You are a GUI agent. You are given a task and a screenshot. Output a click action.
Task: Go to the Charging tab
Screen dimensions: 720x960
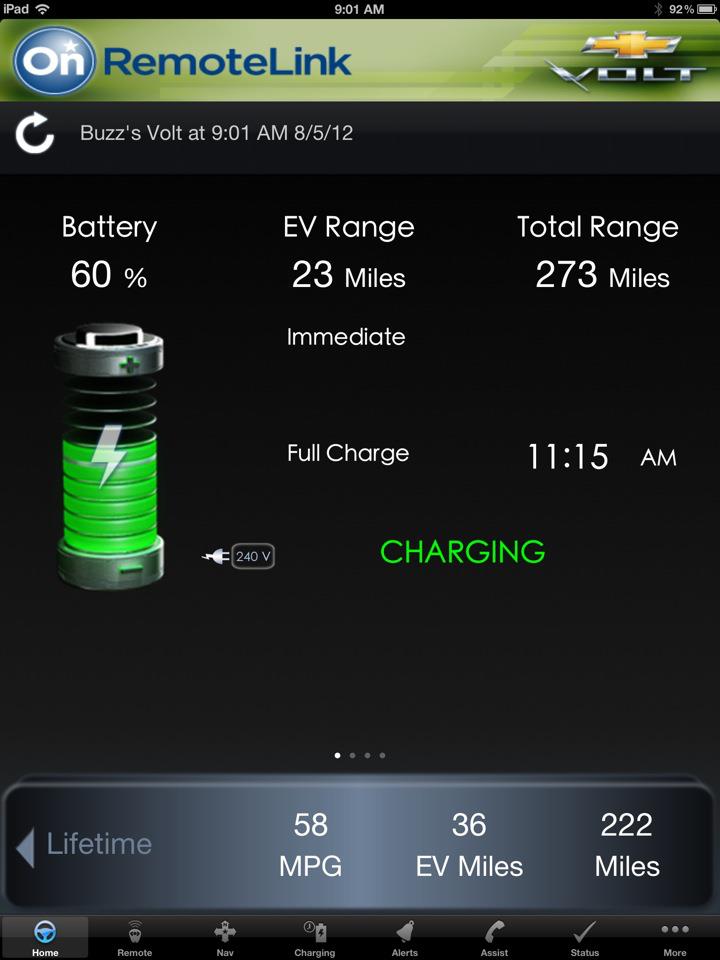[315, 938]
